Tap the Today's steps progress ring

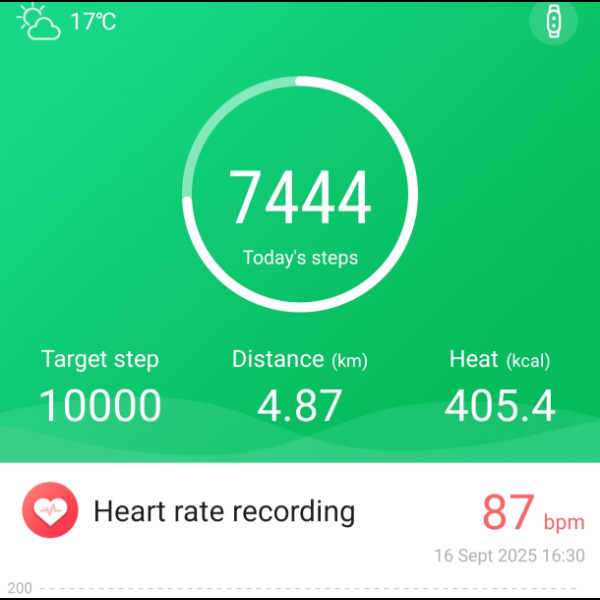[300, 193]
